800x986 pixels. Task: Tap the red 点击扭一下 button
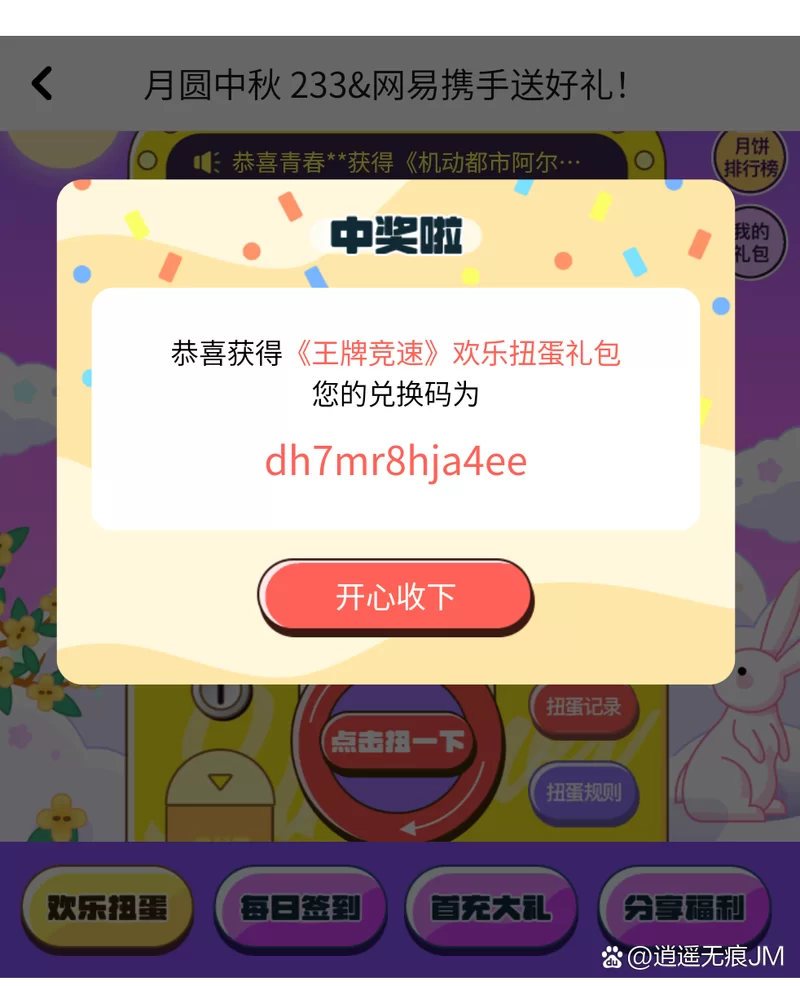pos(396,742)
